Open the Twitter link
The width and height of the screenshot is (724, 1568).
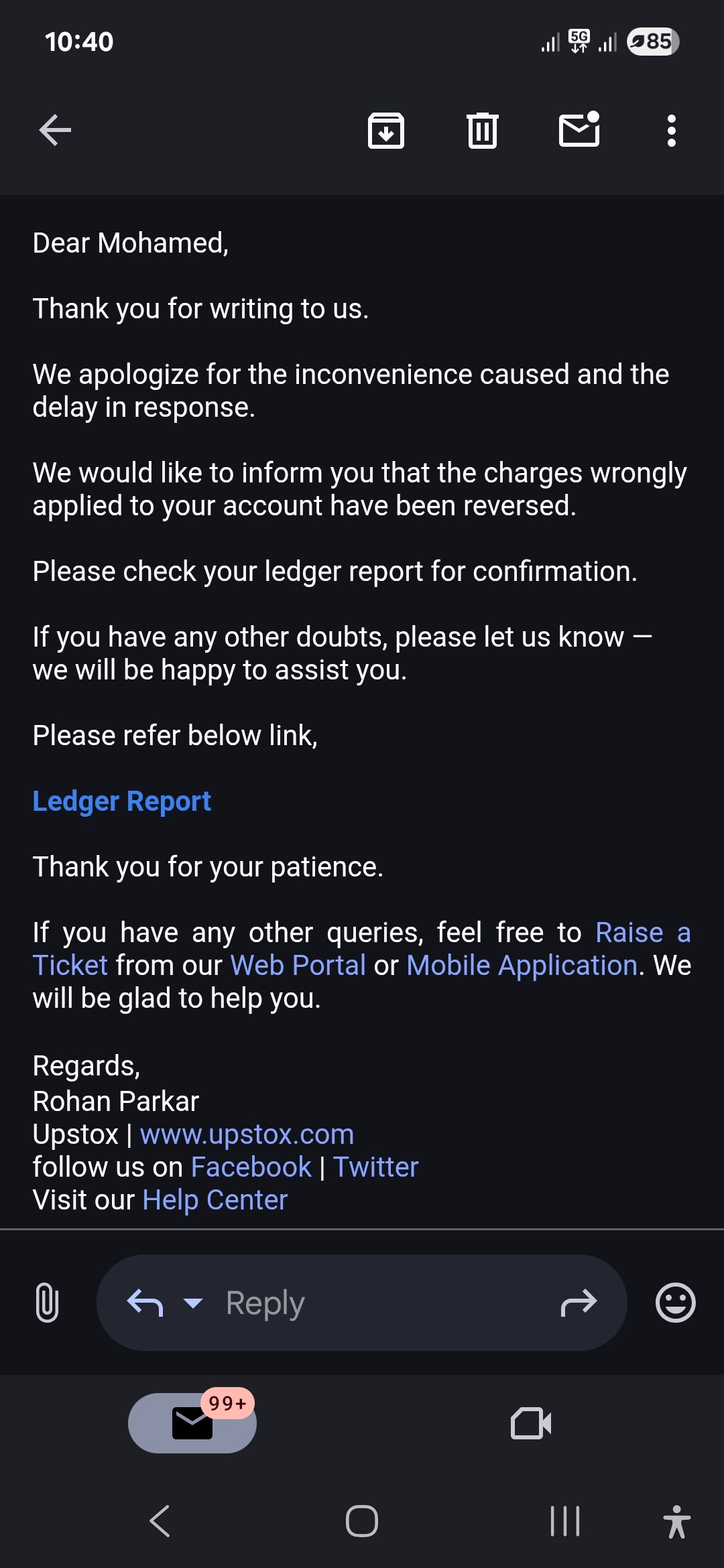click(x=376, y=1167)
